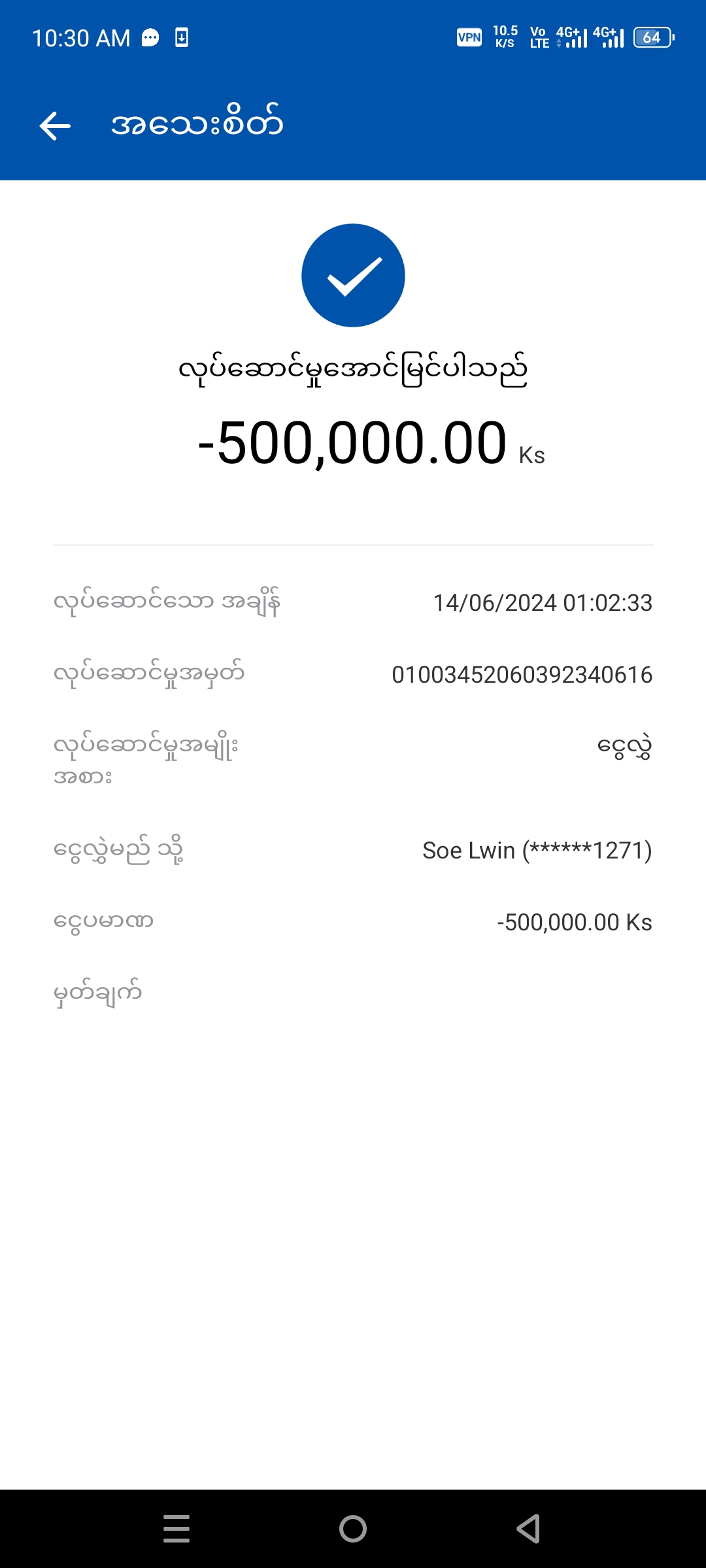
Task: Tap the system back button
Action: click(x=528, y=1529)
